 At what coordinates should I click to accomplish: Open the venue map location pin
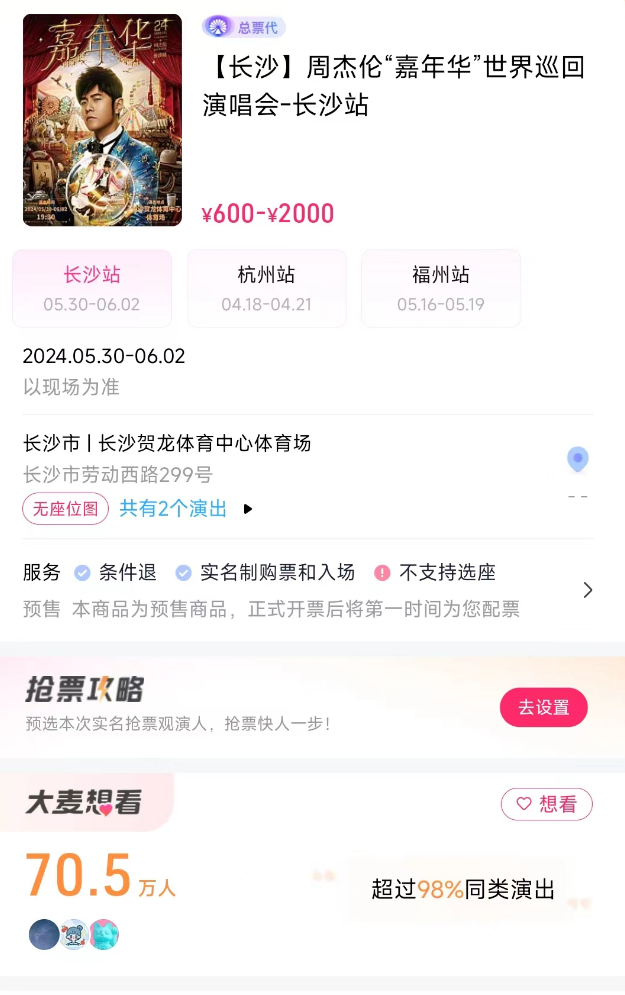tap(577, 460)
